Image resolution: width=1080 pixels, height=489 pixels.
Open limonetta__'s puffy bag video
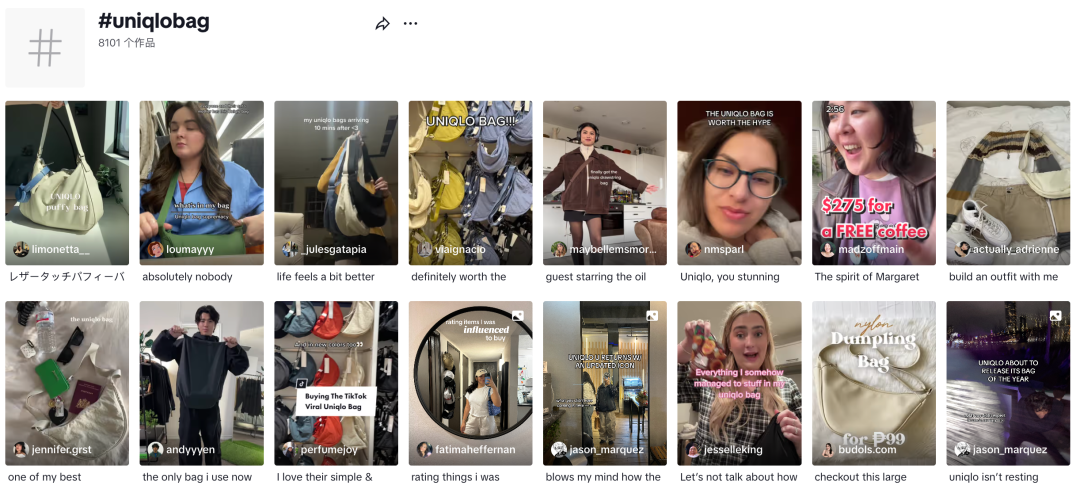(x=67, y=180)
